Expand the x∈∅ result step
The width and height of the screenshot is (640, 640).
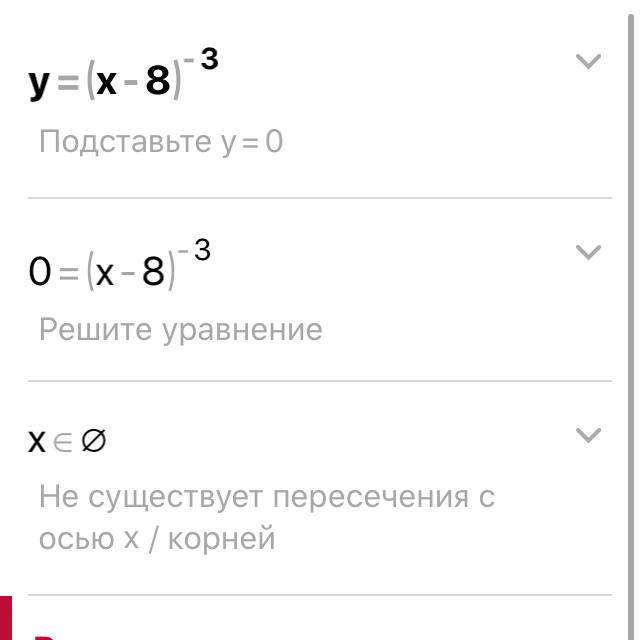[x=588, y=435]
